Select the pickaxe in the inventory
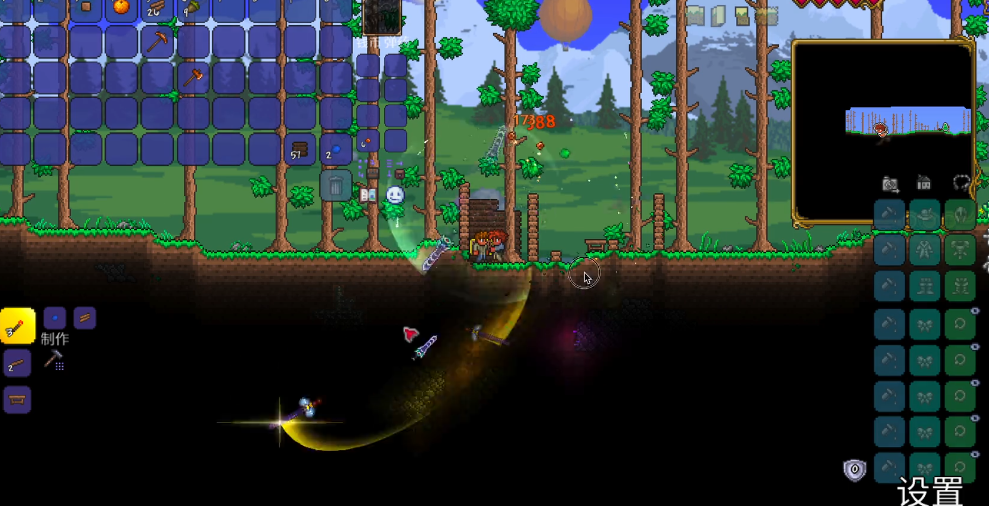 point(157,42)
